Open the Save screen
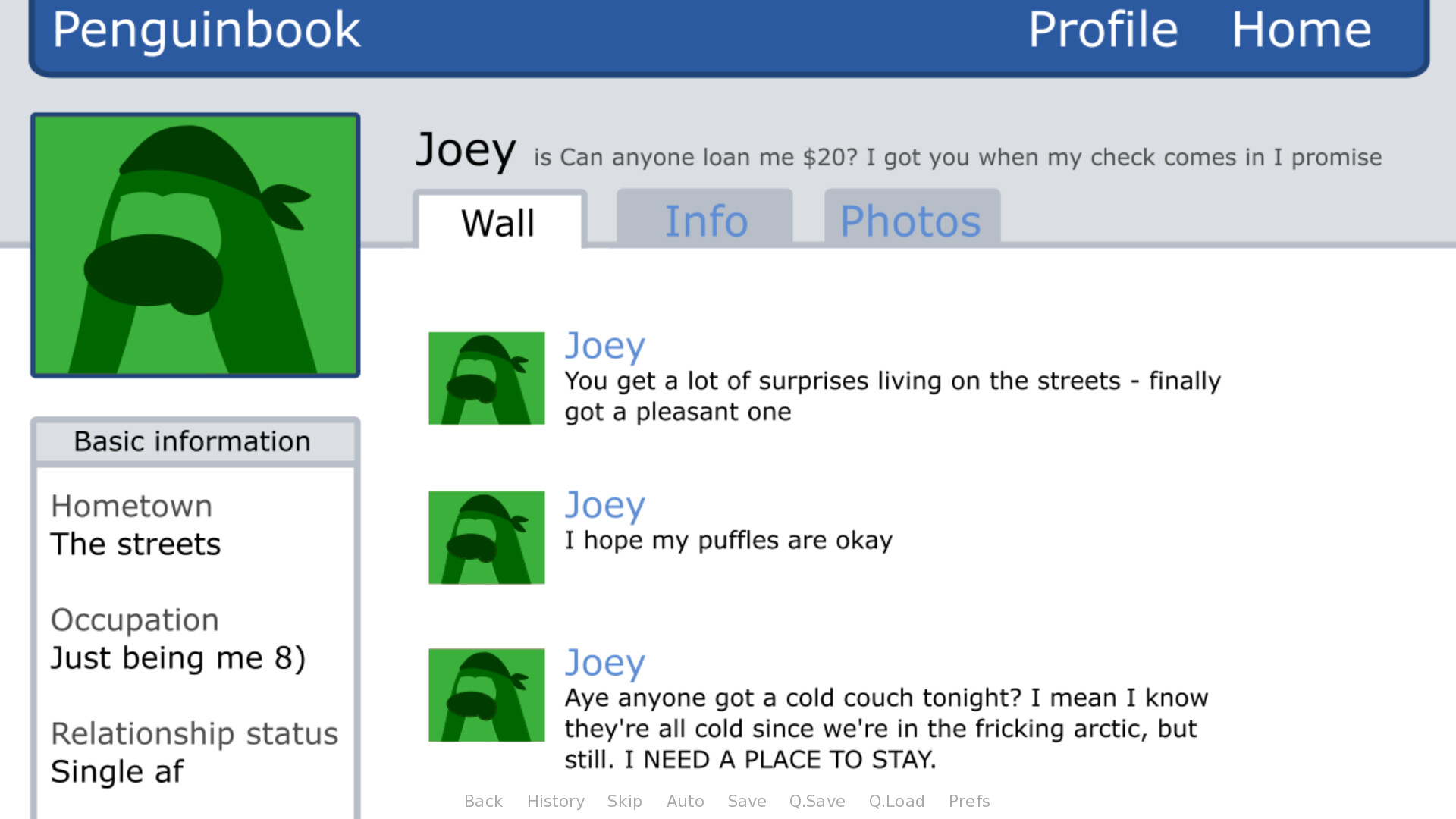 (746, 801)
